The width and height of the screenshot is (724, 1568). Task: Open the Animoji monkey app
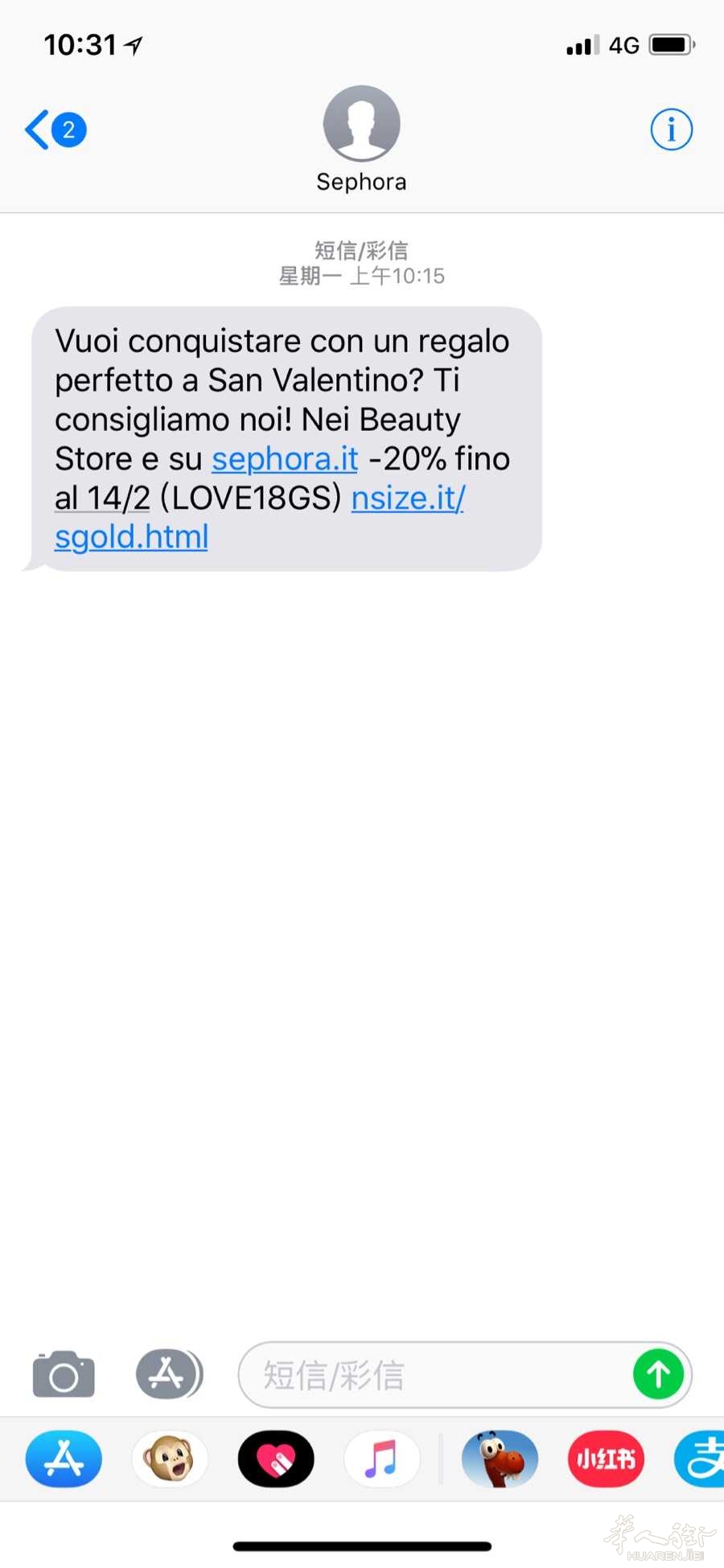(170, 1459)
